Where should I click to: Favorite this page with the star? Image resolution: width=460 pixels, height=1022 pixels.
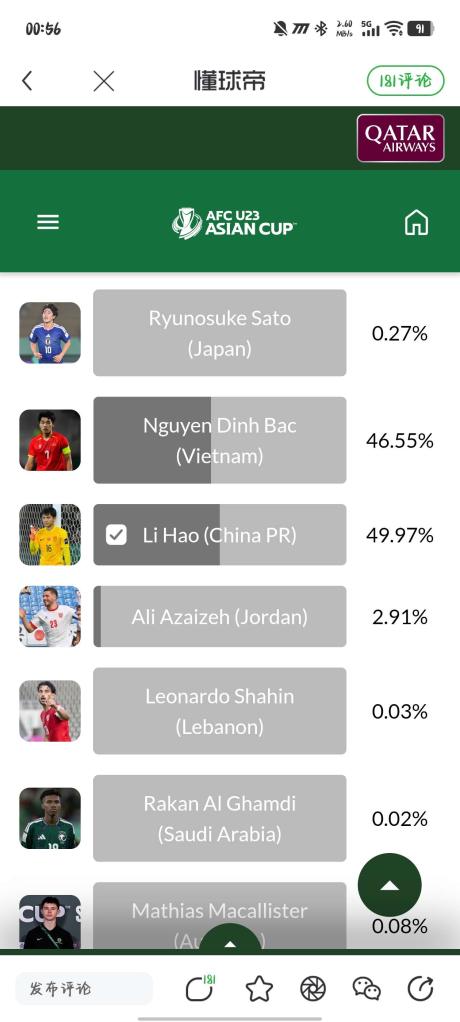259,989
